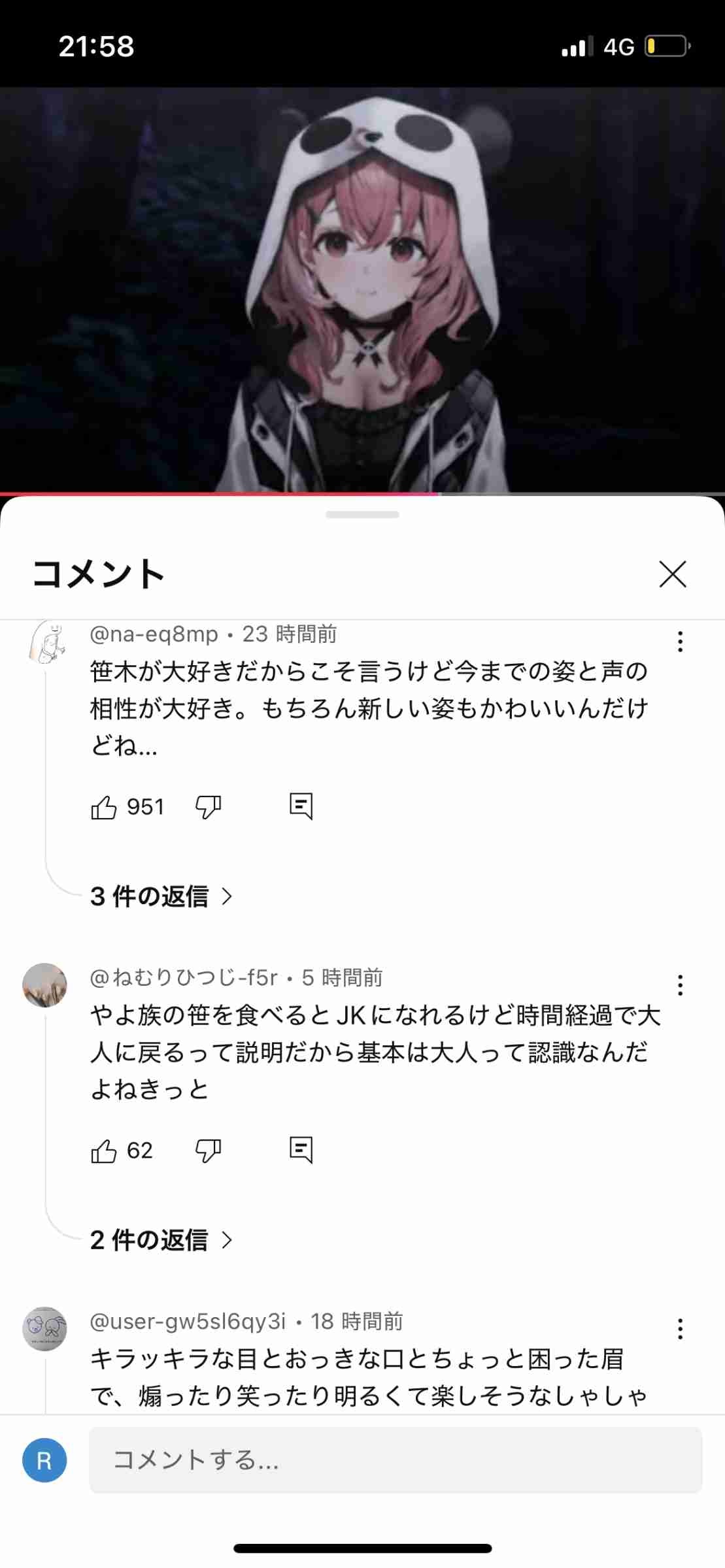The image size is (725, 1568).
Task: Close the コメント panel with the X
Action: click(673, 575)
